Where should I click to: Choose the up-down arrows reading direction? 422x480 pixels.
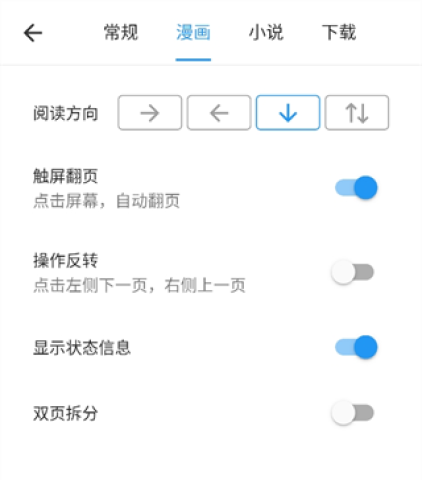[357, 113]
